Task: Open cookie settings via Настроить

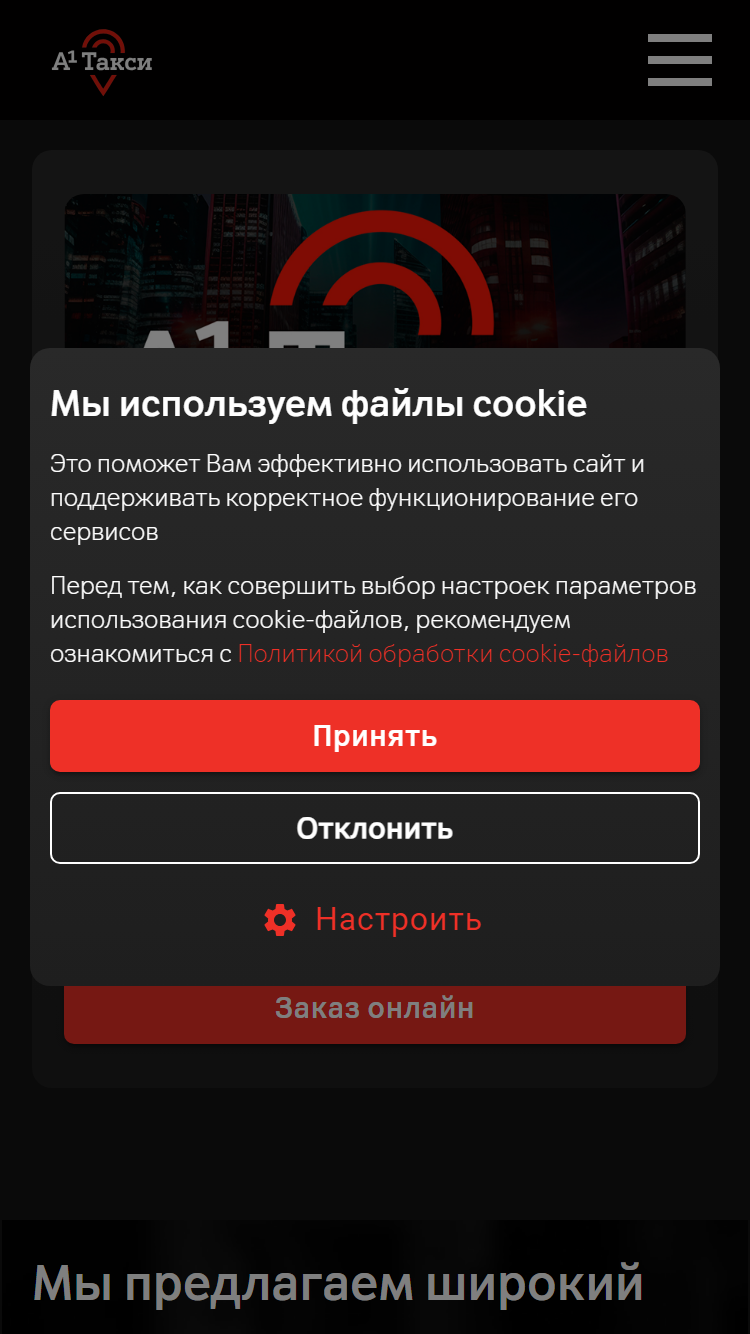Action: 373,919
